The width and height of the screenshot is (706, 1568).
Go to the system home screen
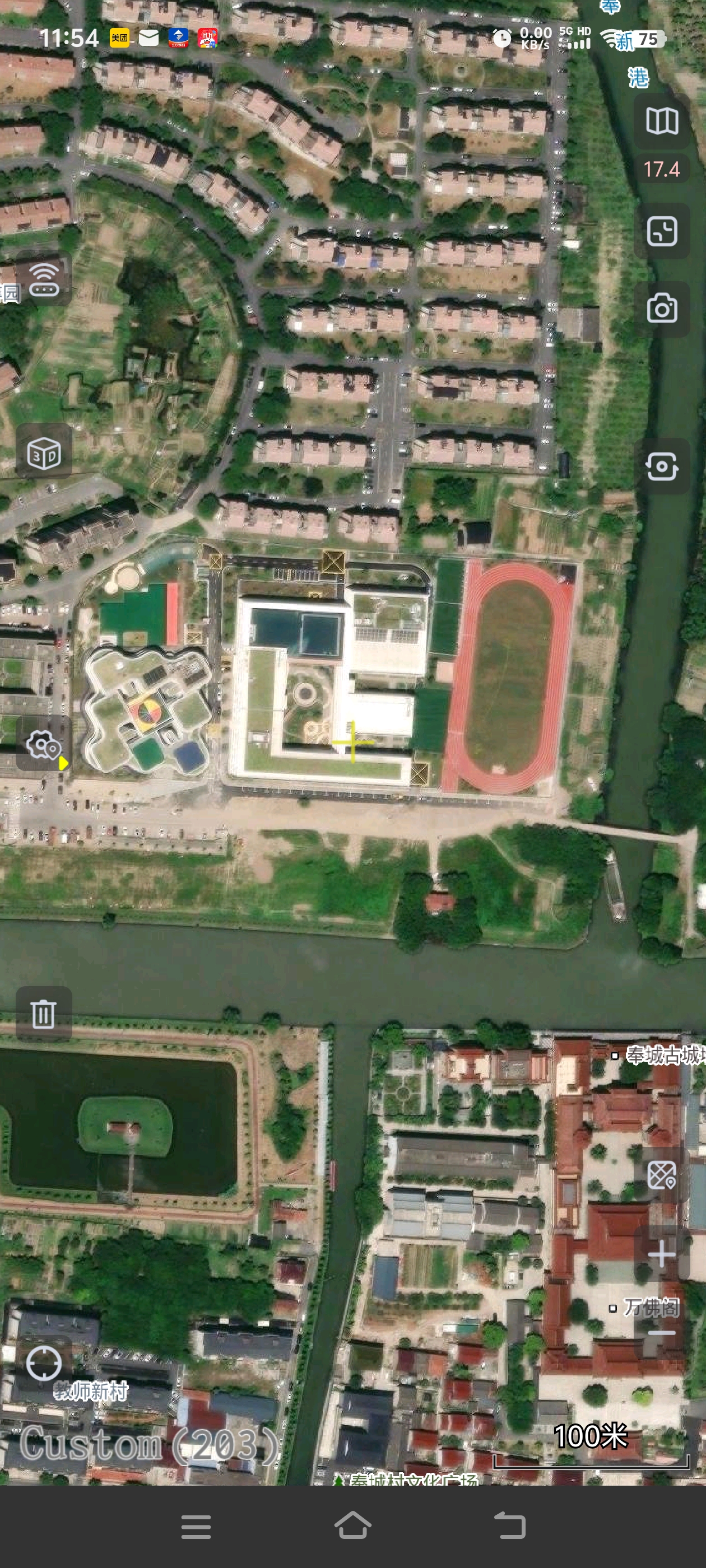tap(352, 1526)
